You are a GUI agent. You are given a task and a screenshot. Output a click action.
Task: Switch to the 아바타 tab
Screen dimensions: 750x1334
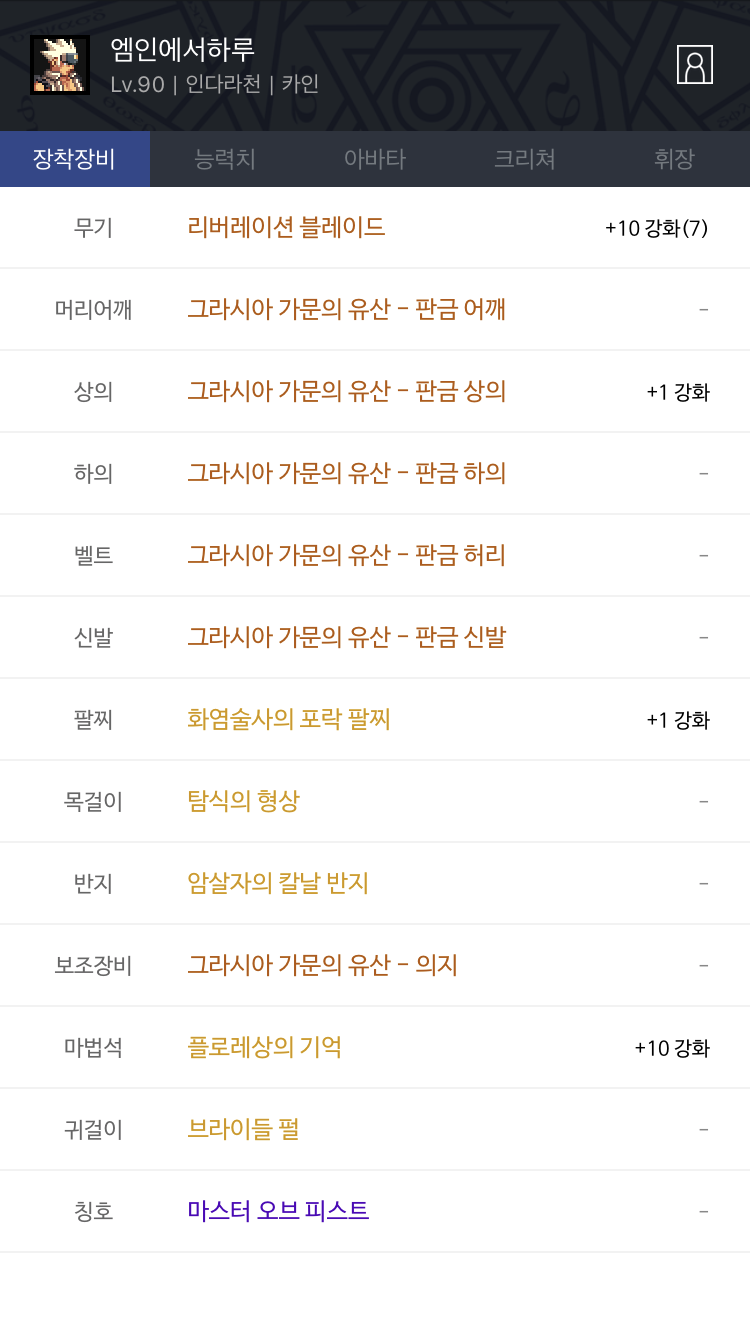click(x=375, y=159)
